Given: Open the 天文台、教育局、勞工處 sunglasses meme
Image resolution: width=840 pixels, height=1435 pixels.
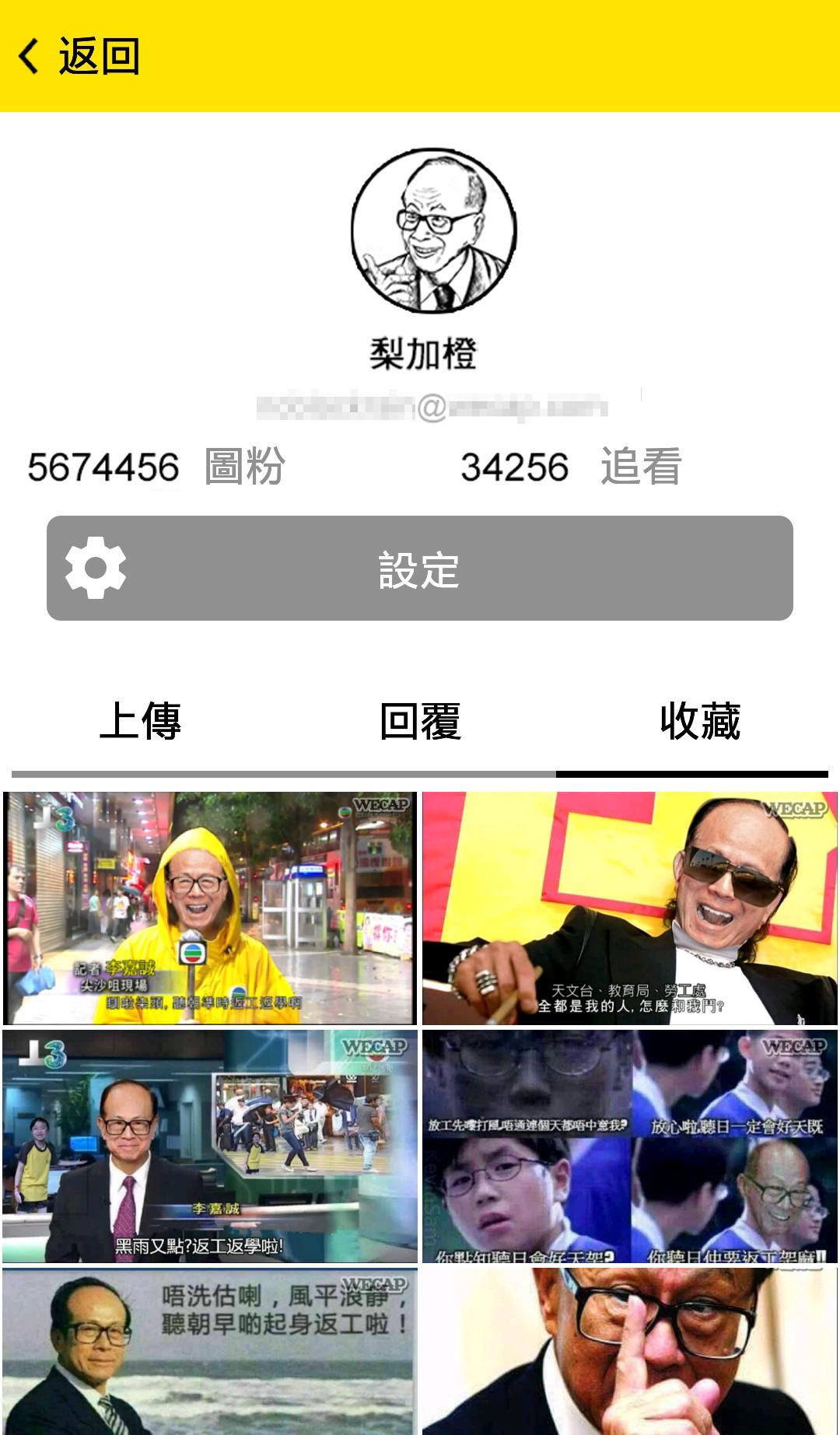Looking at the screenshot, I should [630, 908].
